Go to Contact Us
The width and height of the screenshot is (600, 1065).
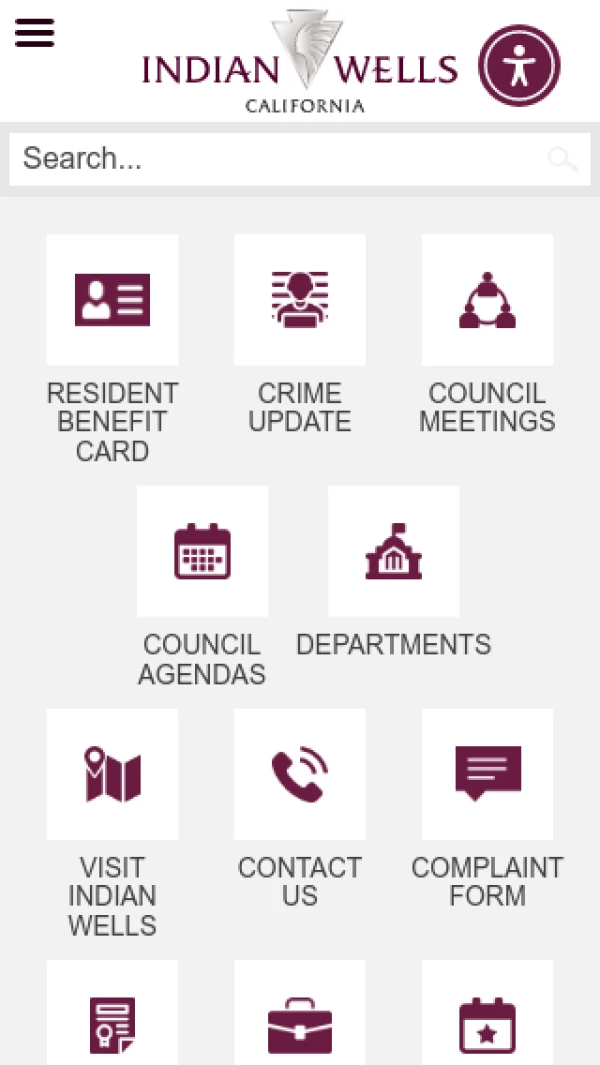299,774
